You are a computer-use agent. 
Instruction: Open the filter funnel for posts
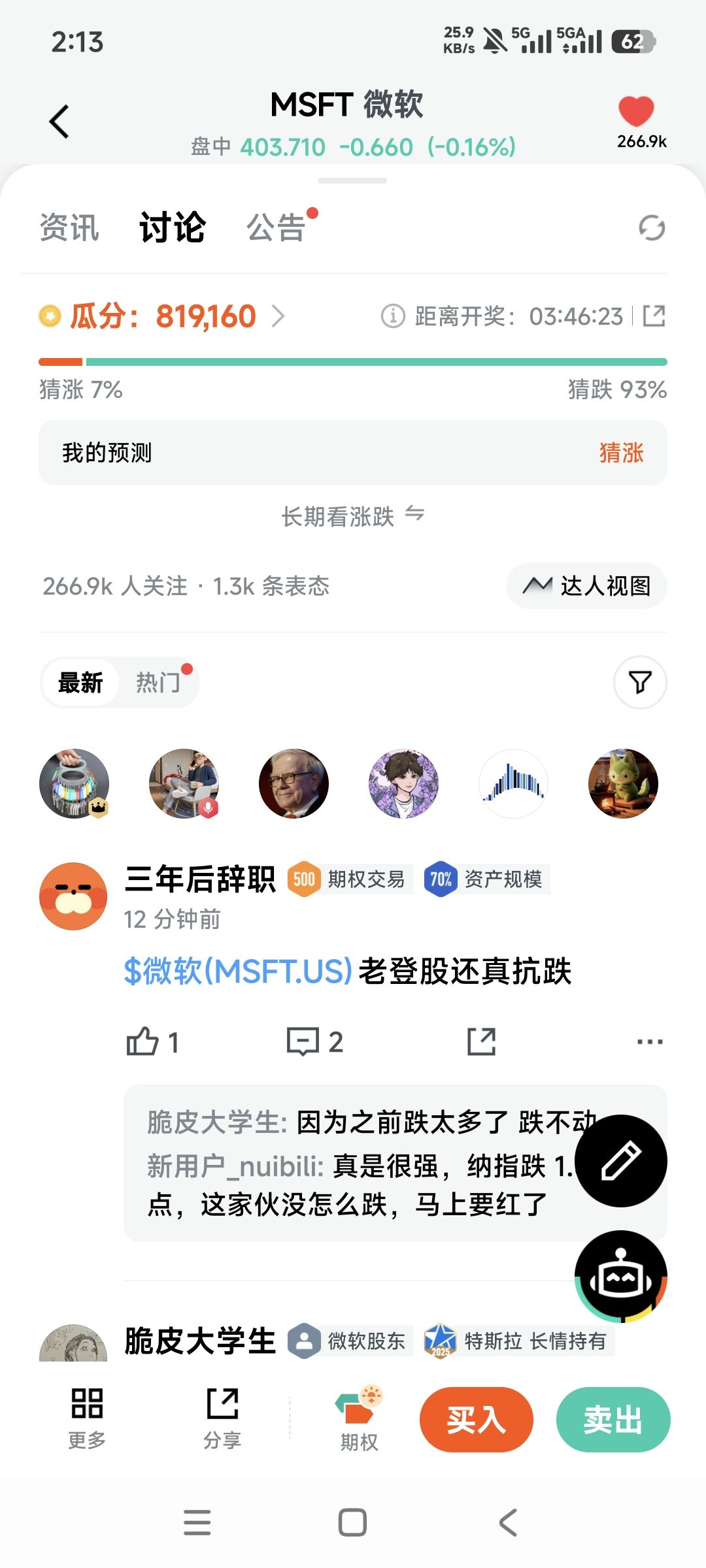(x=640, y=683)
